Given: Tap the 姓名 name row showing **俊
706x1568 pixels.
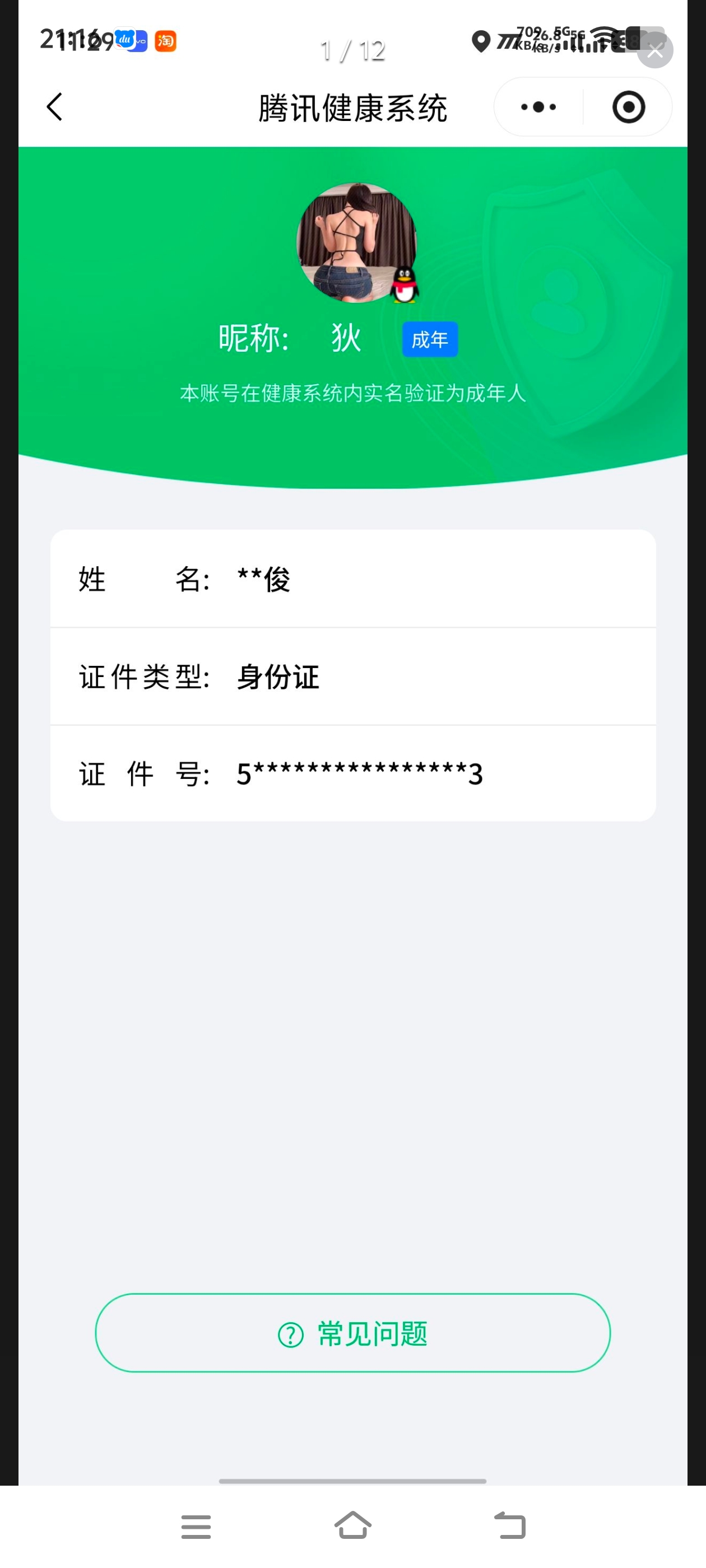Looking at the screenshot, I should click(x=354, y=580).
